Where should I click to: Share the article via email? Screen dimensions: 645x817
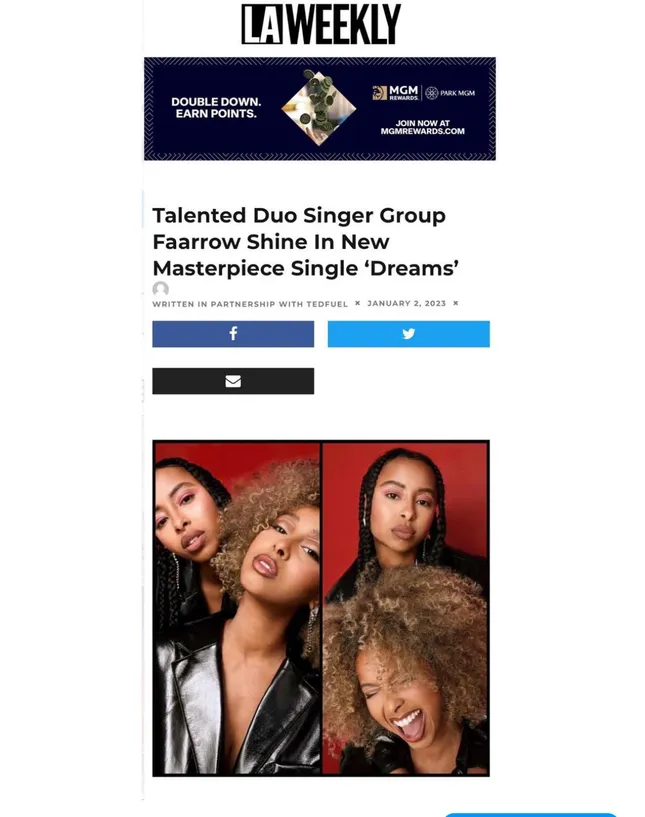tap(233, 381)
